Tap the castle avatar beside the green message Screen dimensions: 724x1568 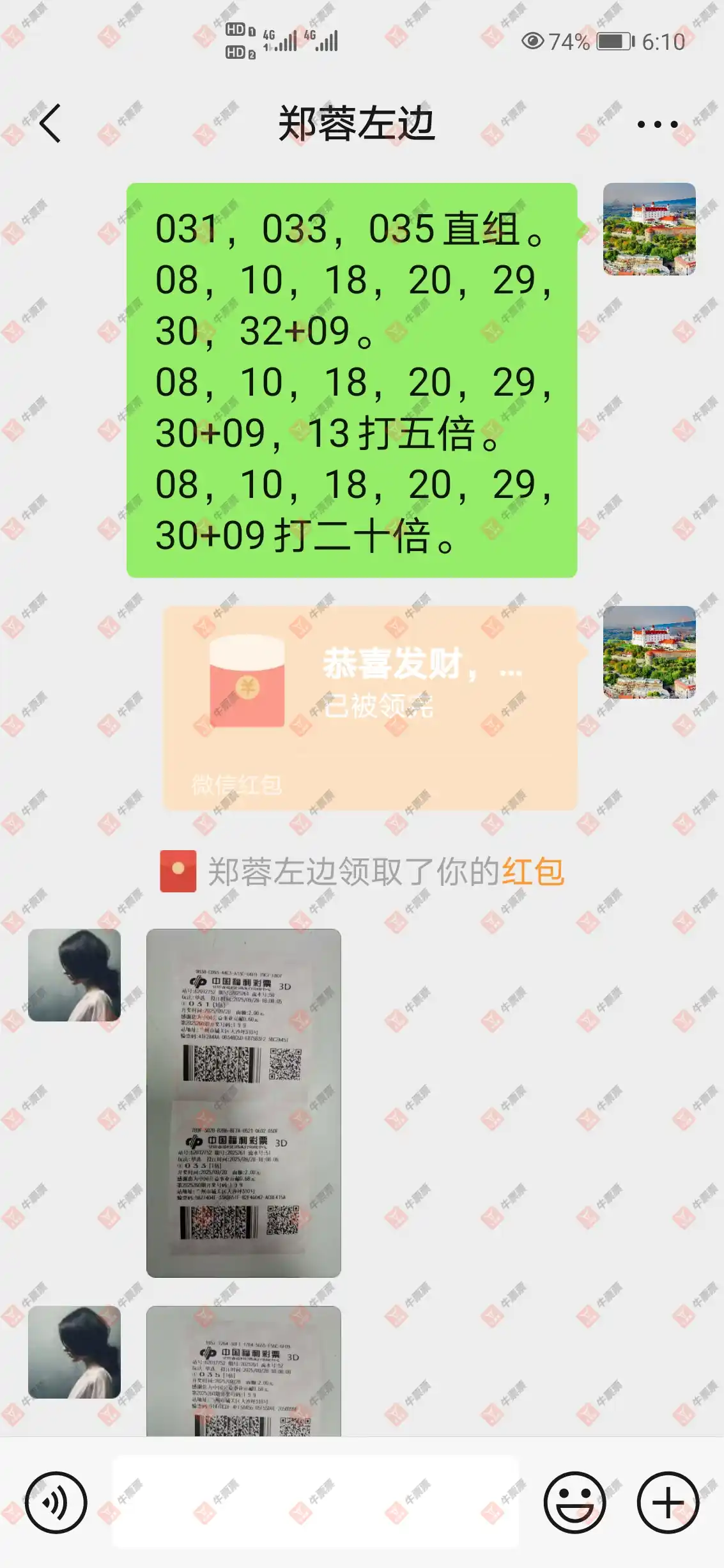pyautogui.click(x=649, y=229)
